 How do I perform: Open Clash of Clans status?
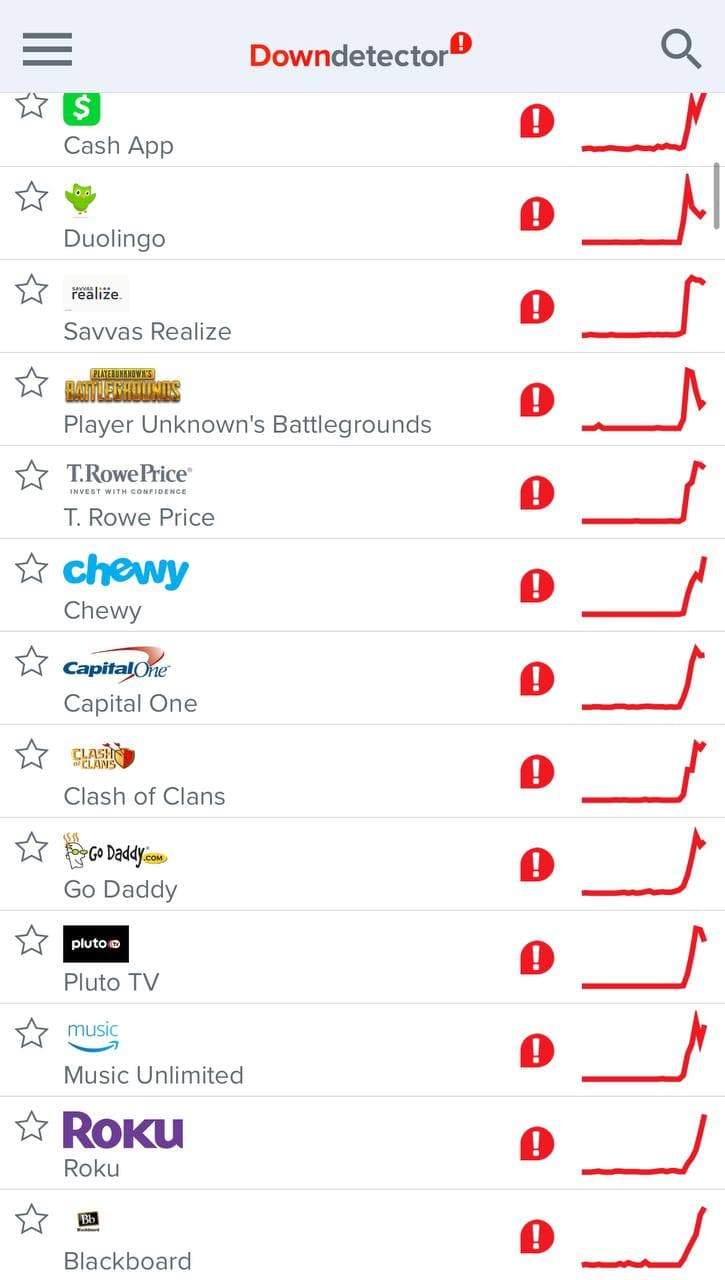click(144, 796)
